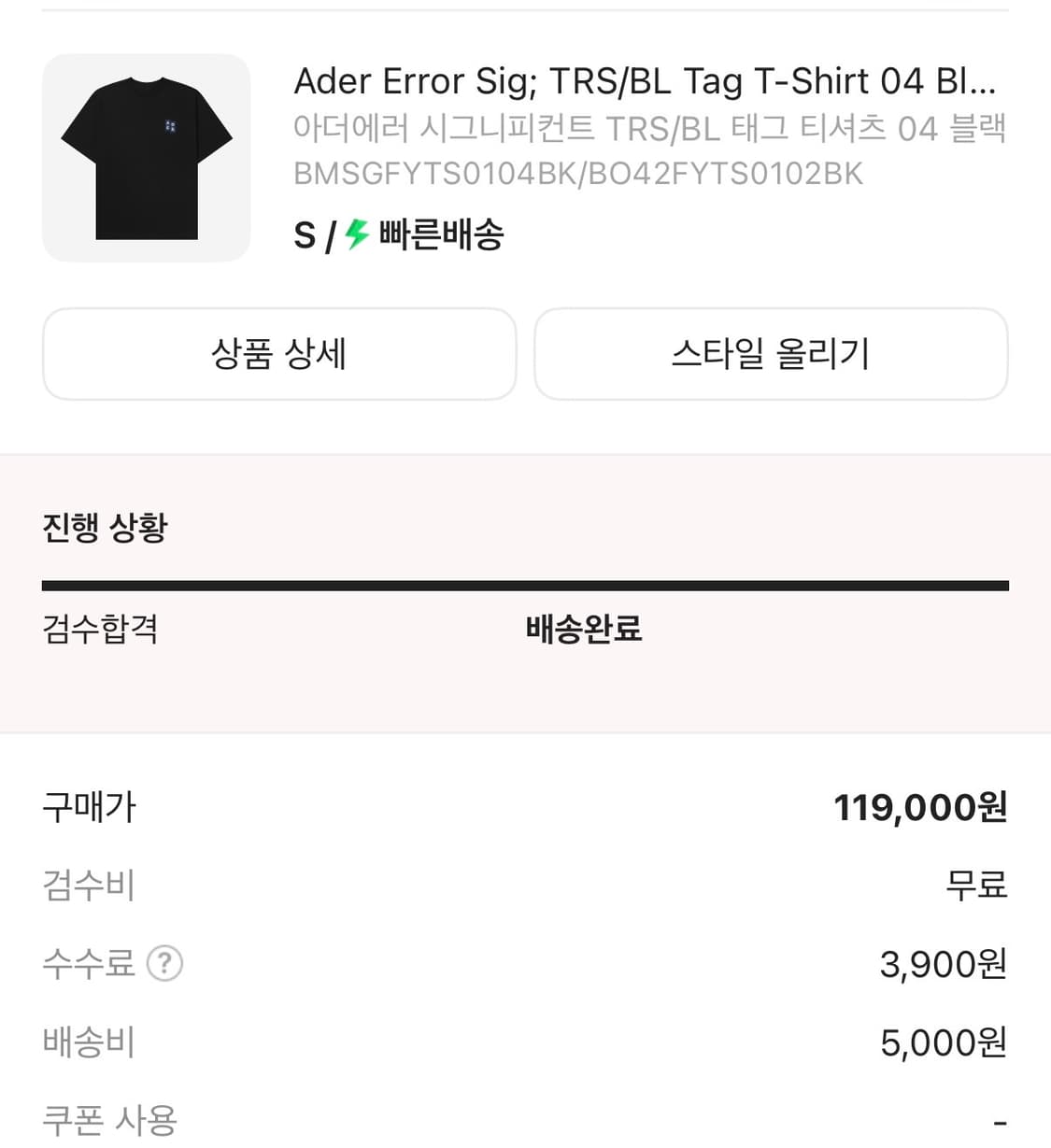Select the 검수비 inspection fee 무료 value
This screenshot has width=1051, height=1148.
coord(975,886)
